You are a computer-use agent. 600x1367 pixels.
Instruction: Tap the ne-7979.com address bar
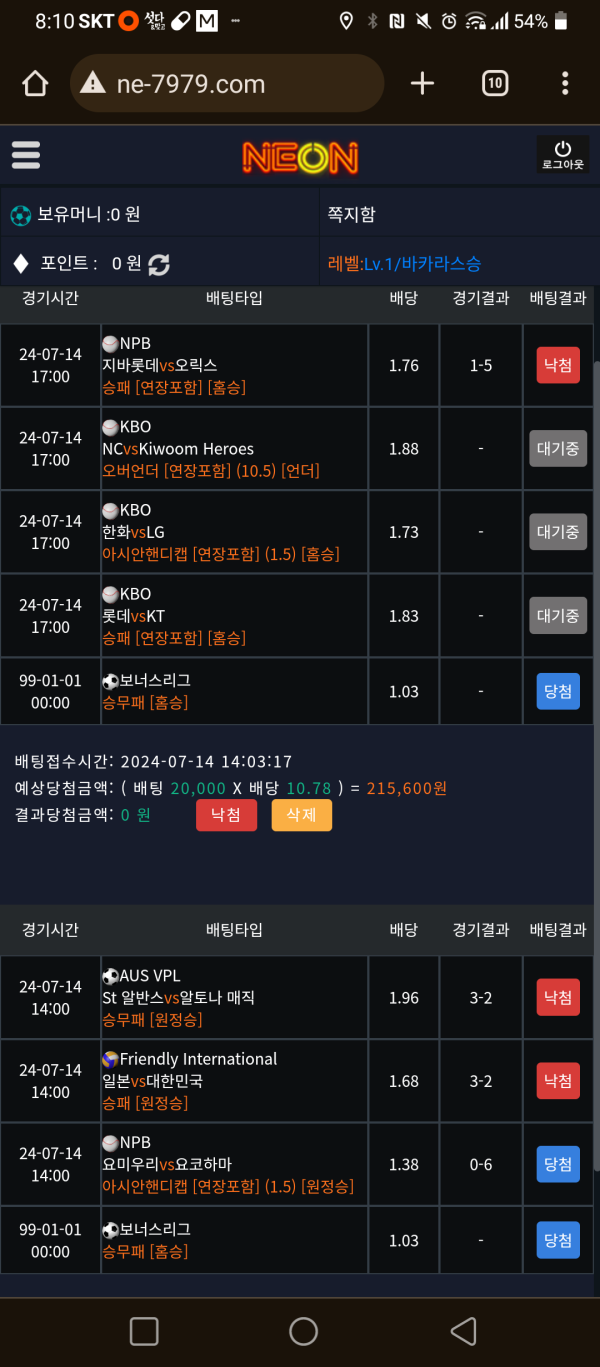[x=227, y=83]
